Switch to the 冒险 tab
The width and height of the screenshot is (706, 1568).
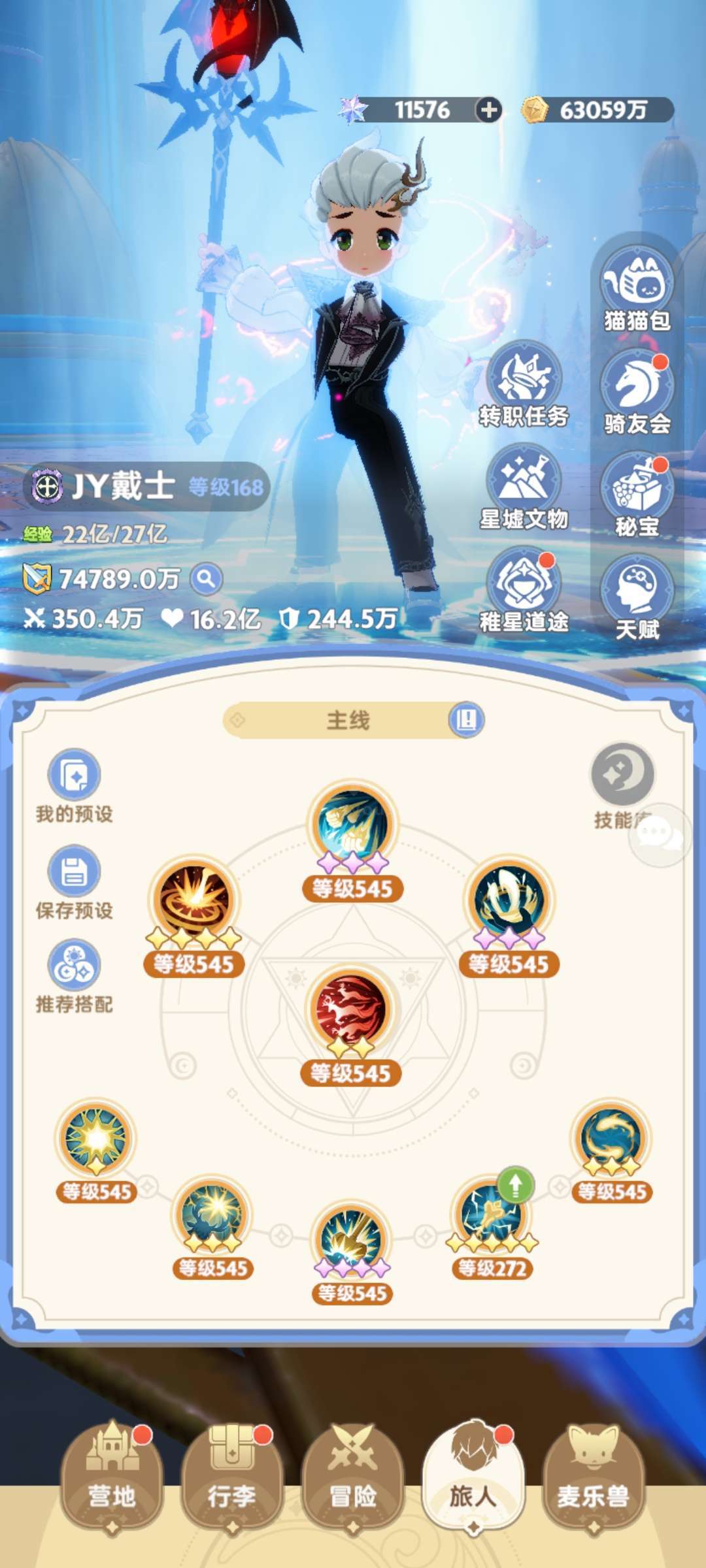pos(352,1478)
